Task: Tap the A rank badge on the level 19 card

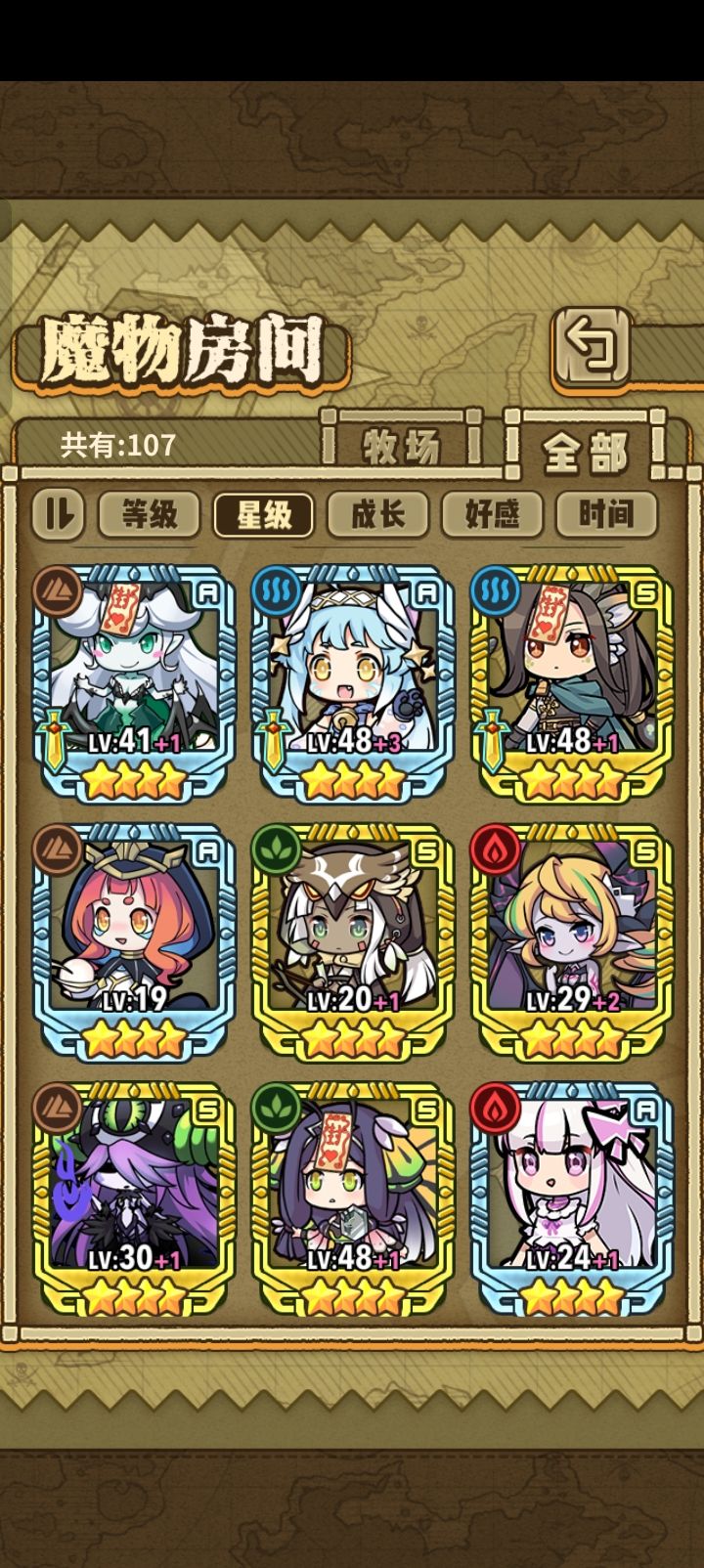Action: tap(207, 851)
